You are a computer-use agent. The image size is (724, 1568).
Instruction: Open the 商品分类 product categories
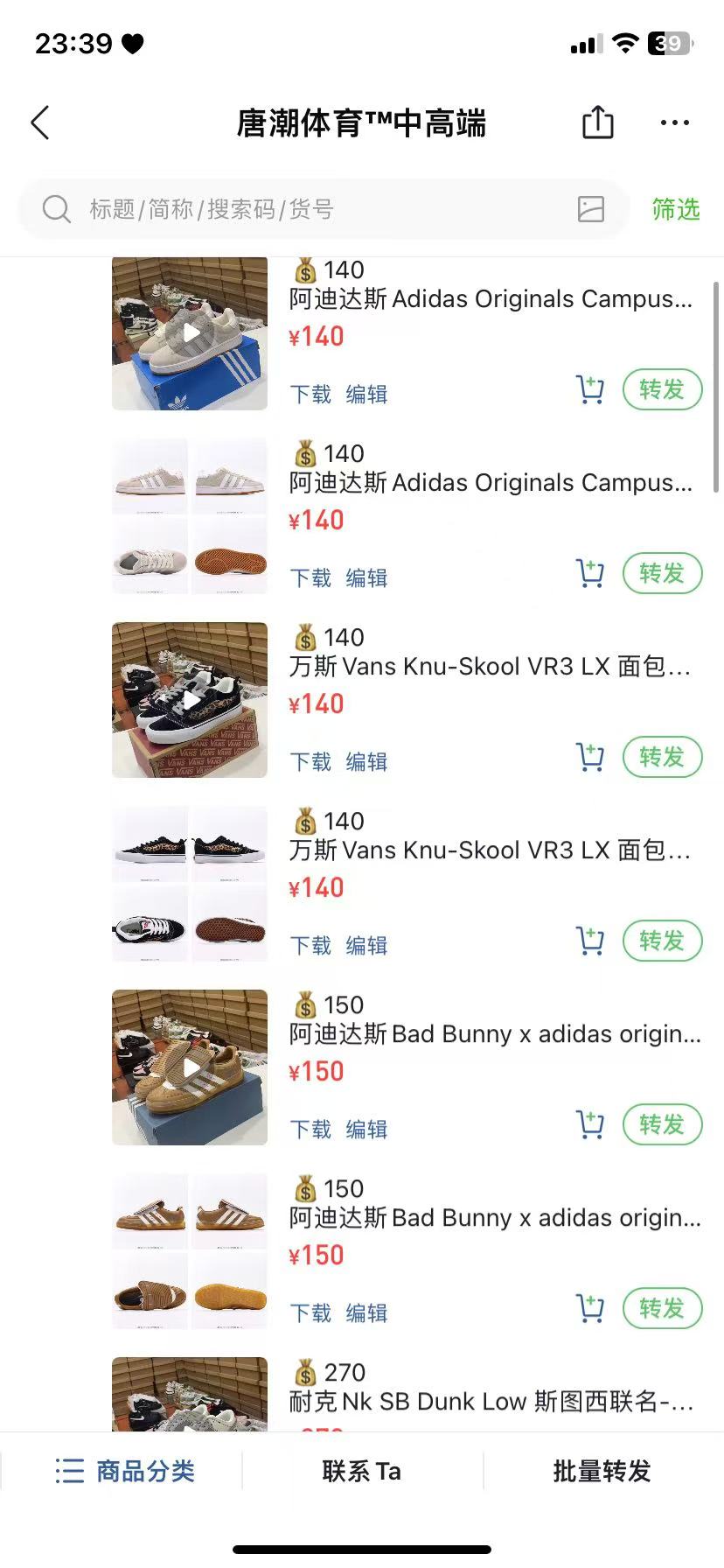pyautogui.click(x=125, y=1471)
